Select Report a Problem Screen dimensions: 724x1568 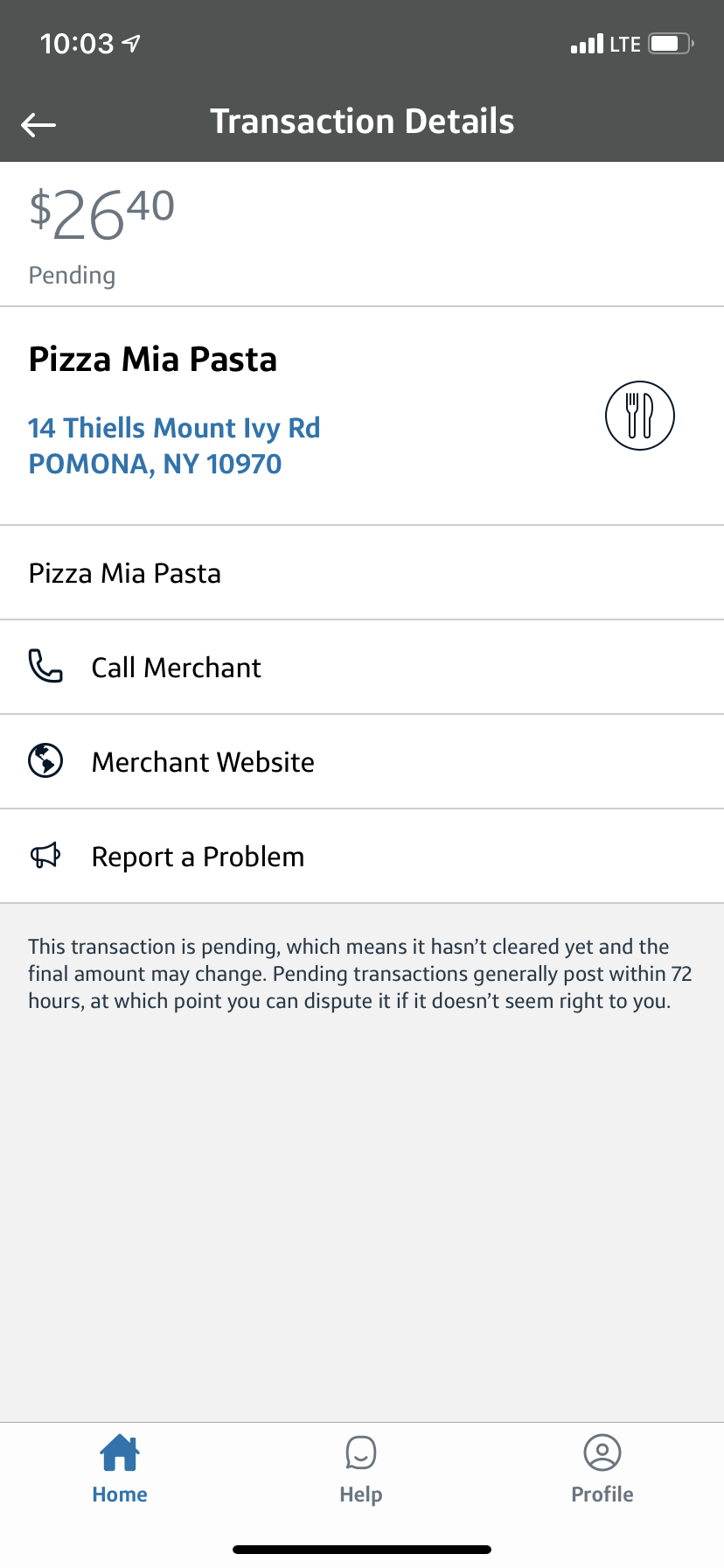click(198, 857)
